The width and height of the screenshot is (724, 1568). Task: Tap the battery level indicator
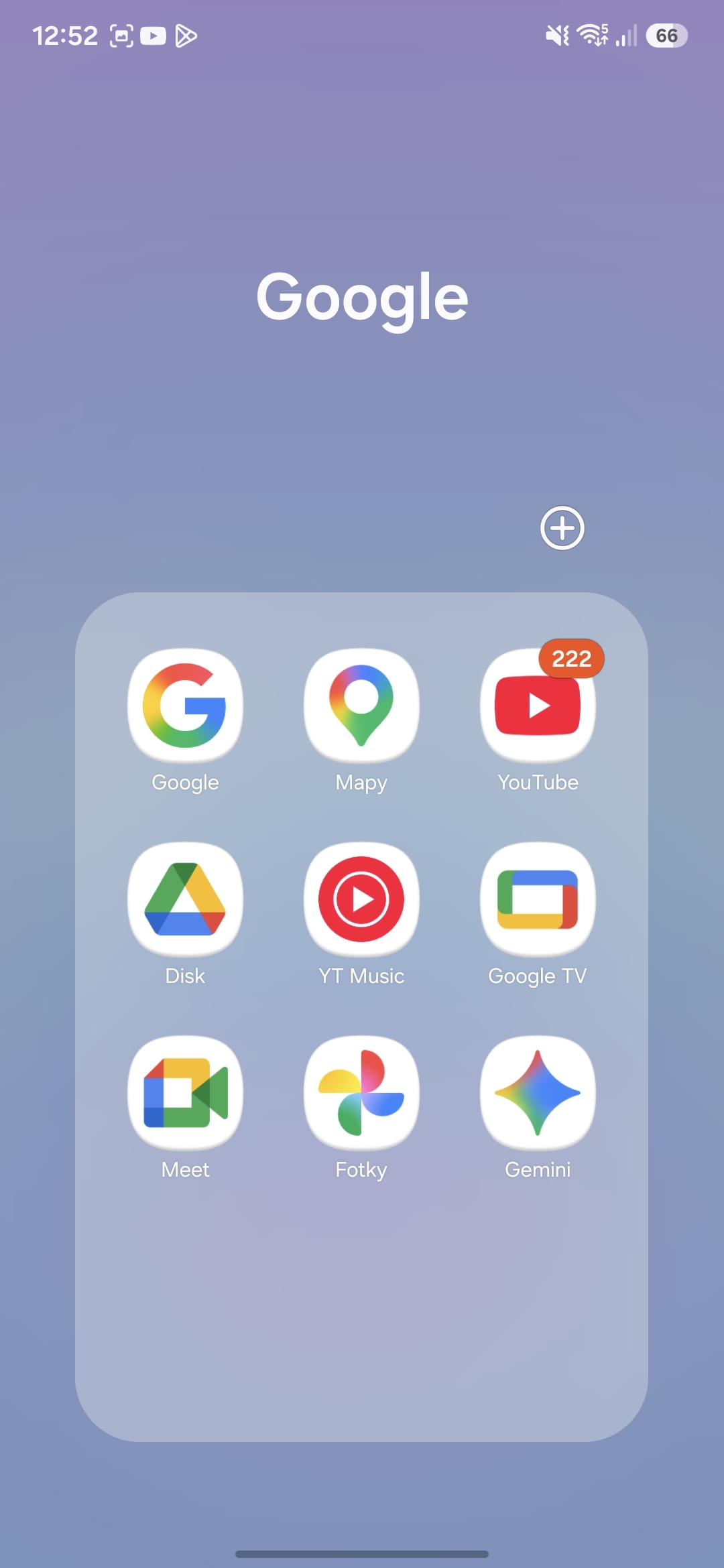click(666, 37)
